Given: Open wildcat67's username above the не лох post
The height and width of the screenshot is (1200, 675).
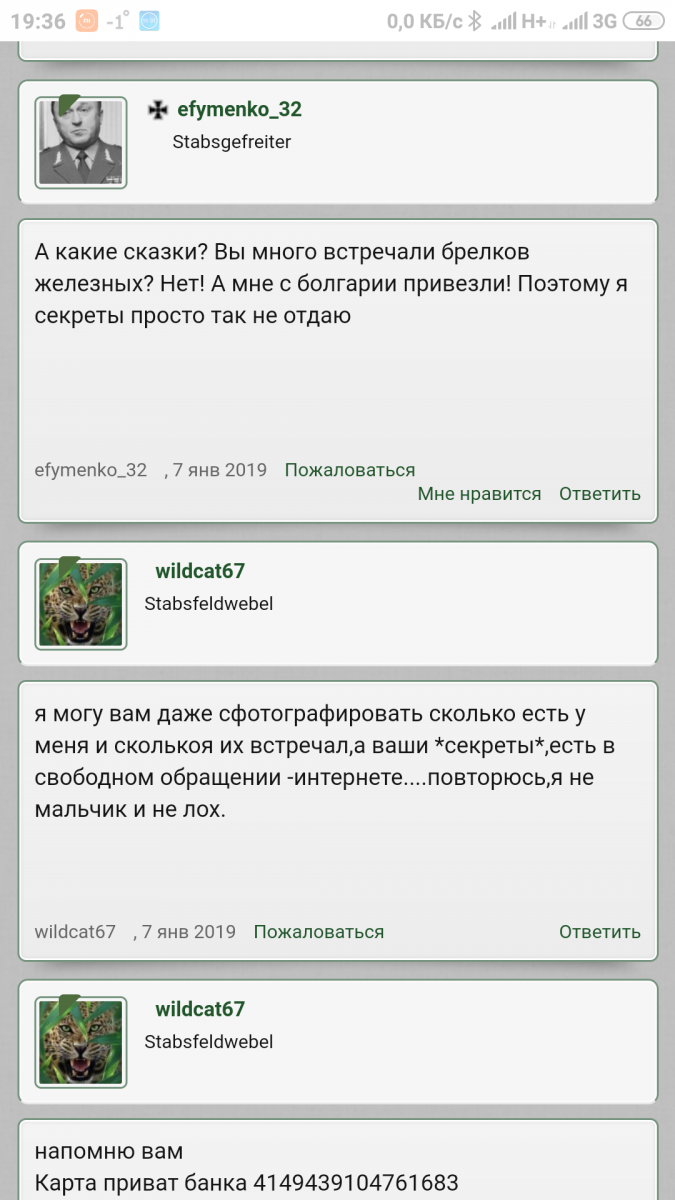Looking at the screenshot, I should click(x=200, y=571).
